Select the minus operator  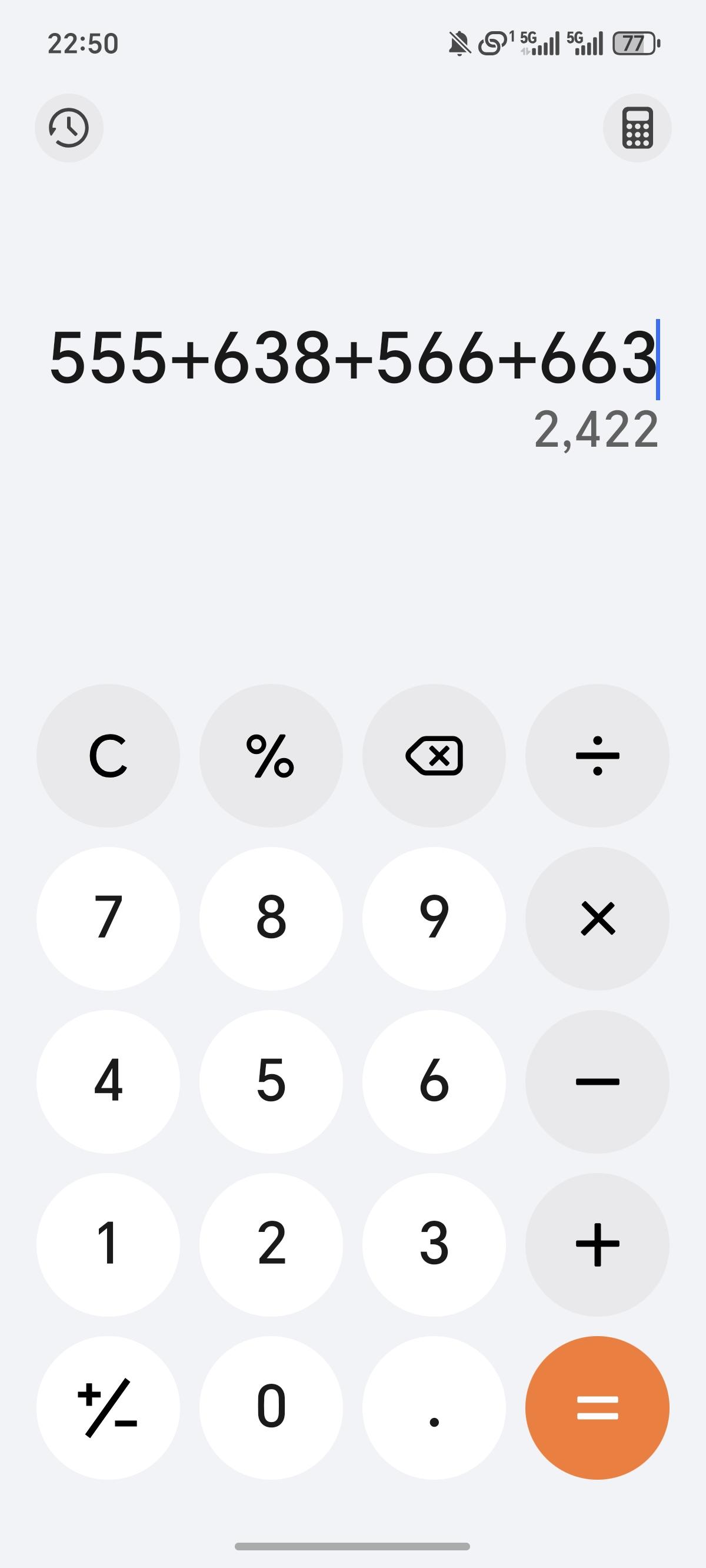coord(597,1082)
